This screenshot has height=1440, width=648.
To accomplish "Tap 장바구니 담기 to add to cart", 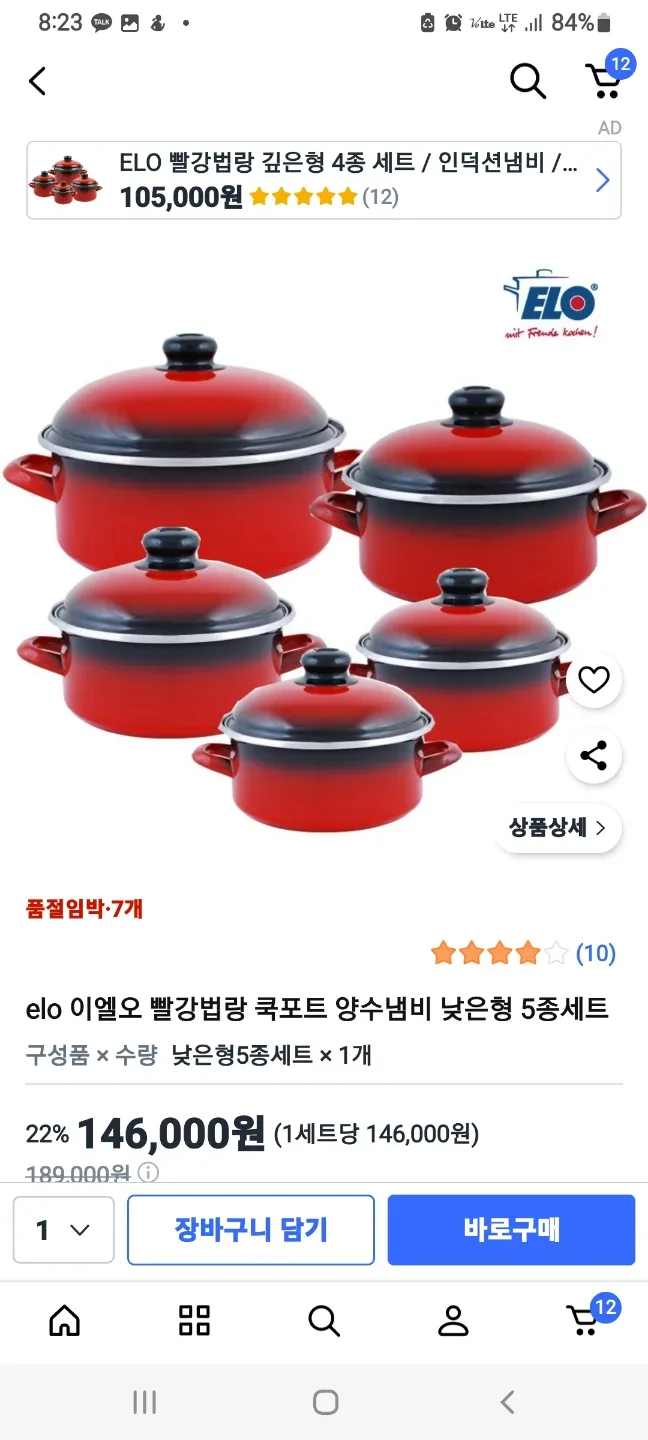I will [251, 1230].
